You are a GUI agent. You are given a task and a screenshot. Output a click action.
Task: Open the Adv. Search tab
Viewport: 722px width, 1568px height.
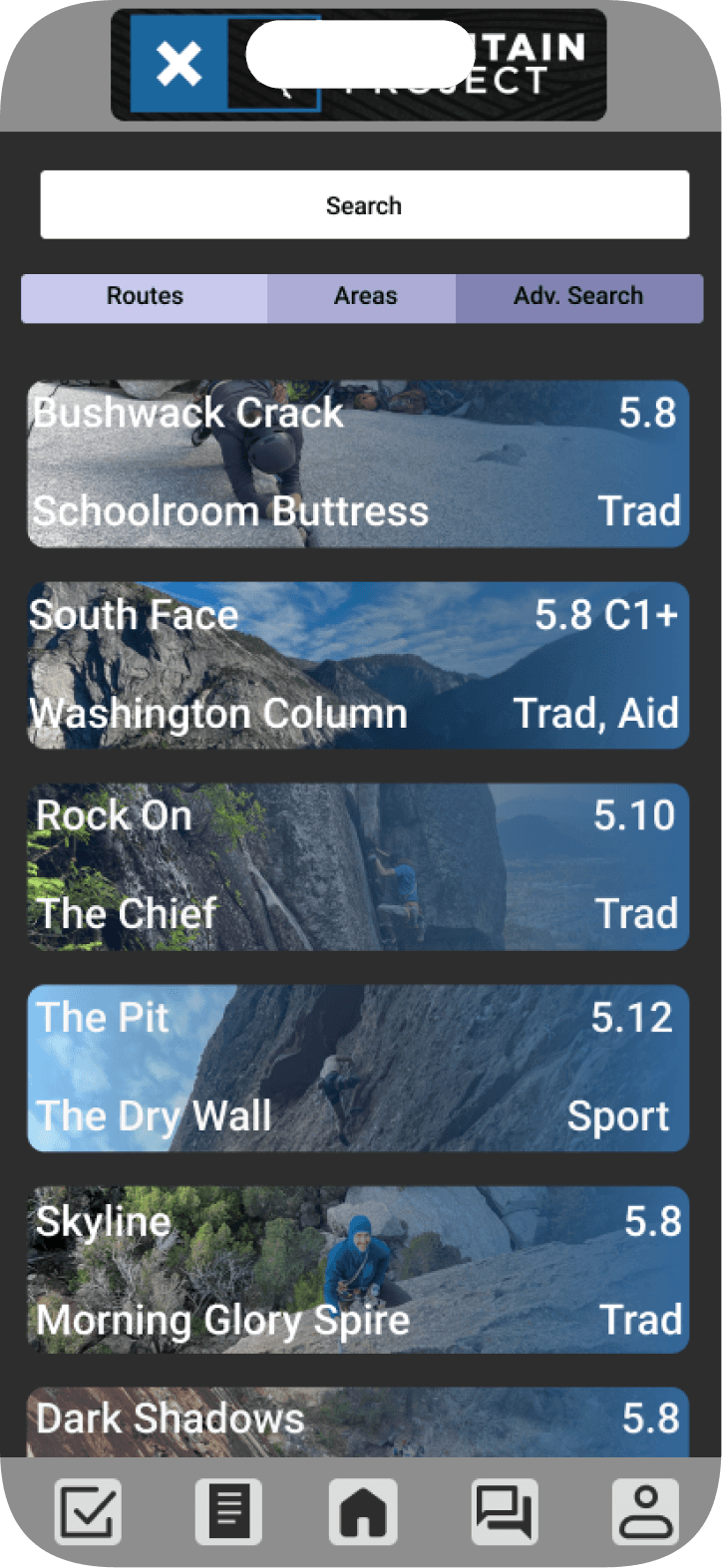tap(578, 297)
